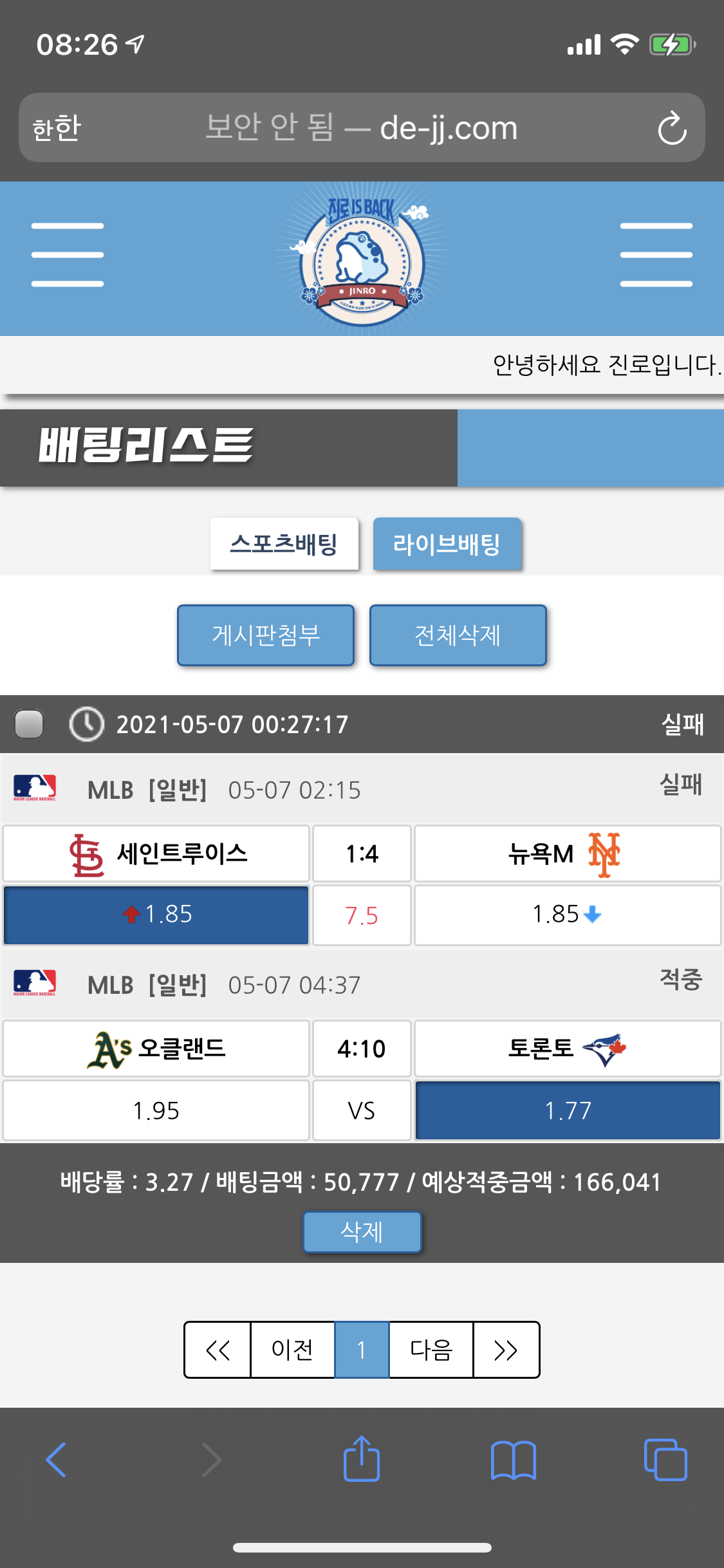
Task: Go to the last page with >>
Action: [x=506, y=1350]
